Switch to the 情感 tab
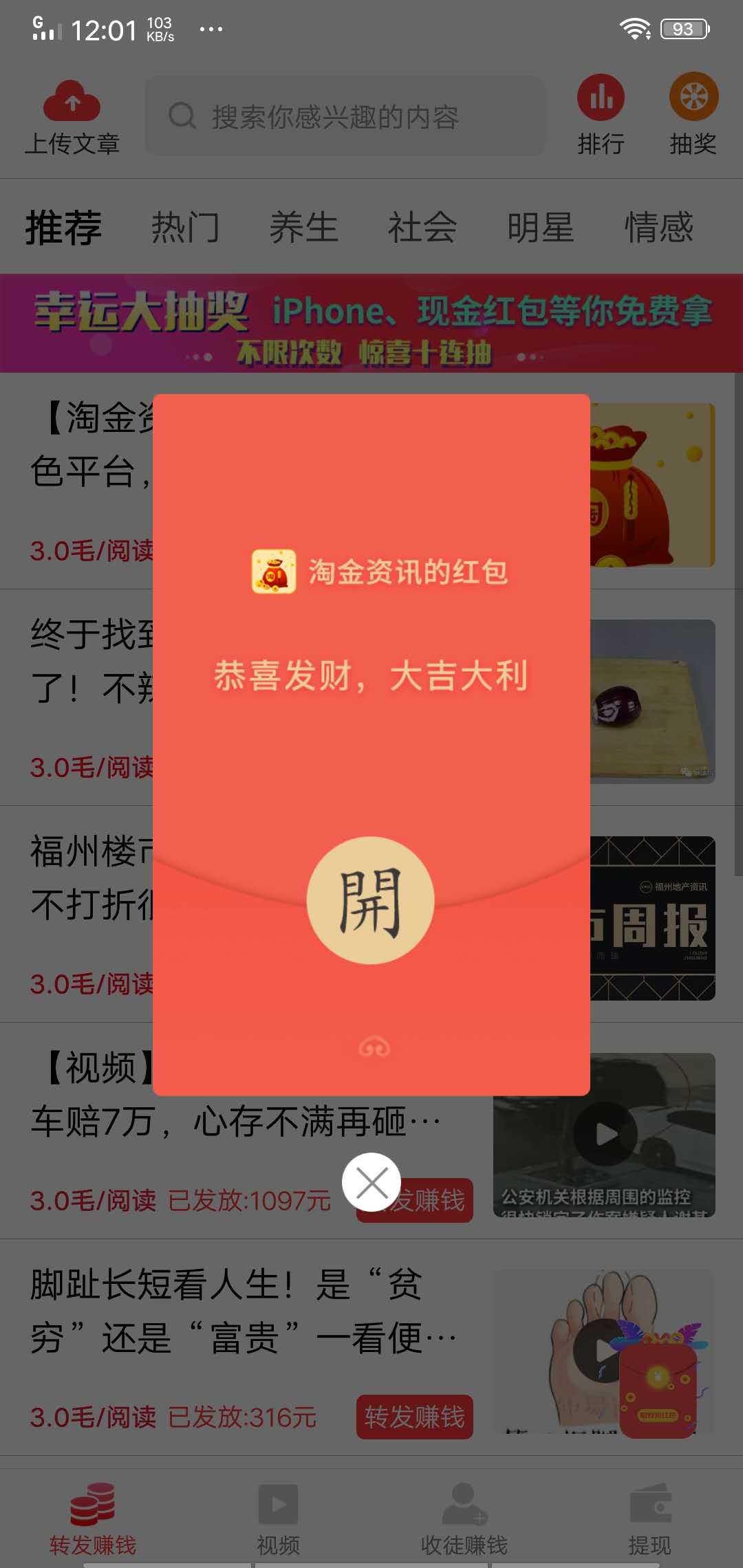743x1568 pixels. (x=657, y=227)
